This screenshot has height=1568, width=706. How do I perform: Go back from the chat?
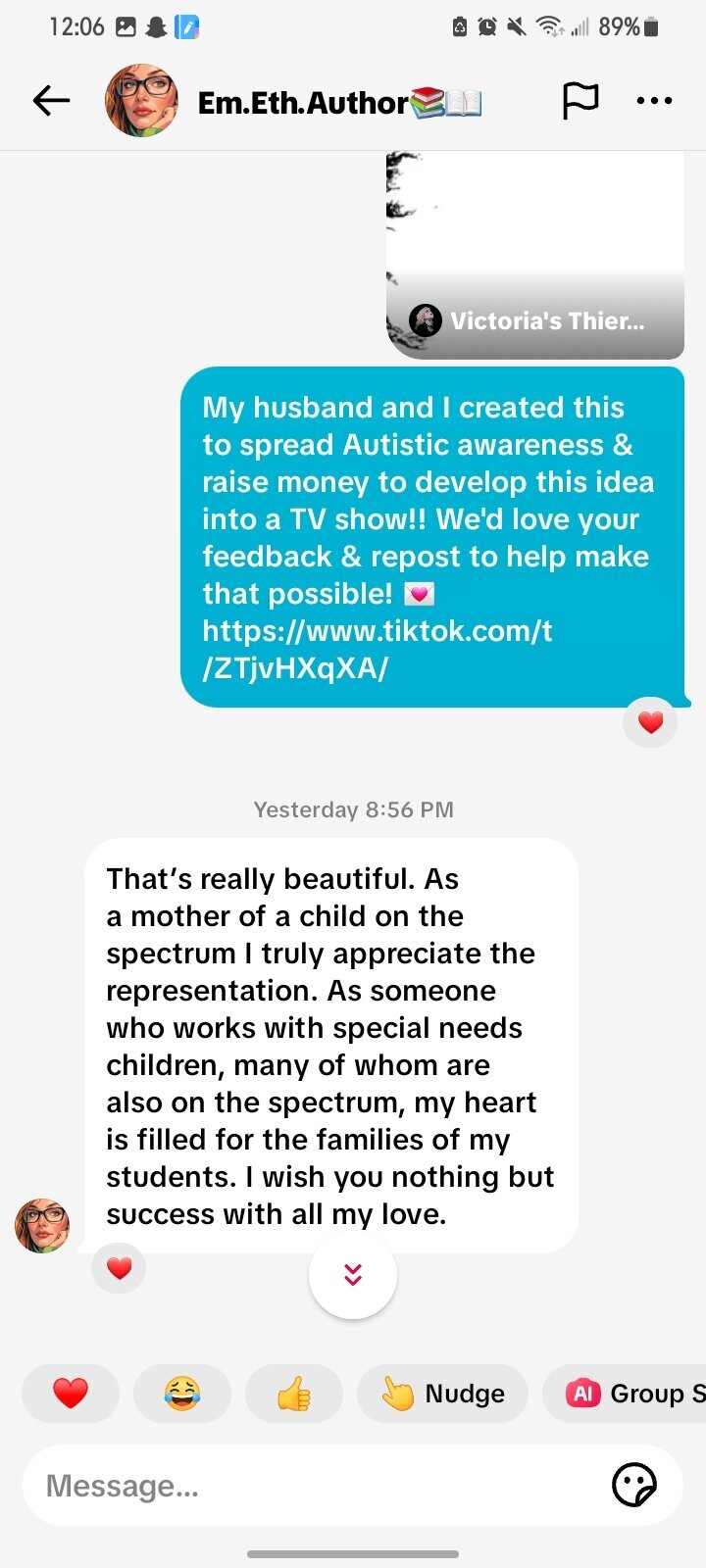[x=51, y=101]
